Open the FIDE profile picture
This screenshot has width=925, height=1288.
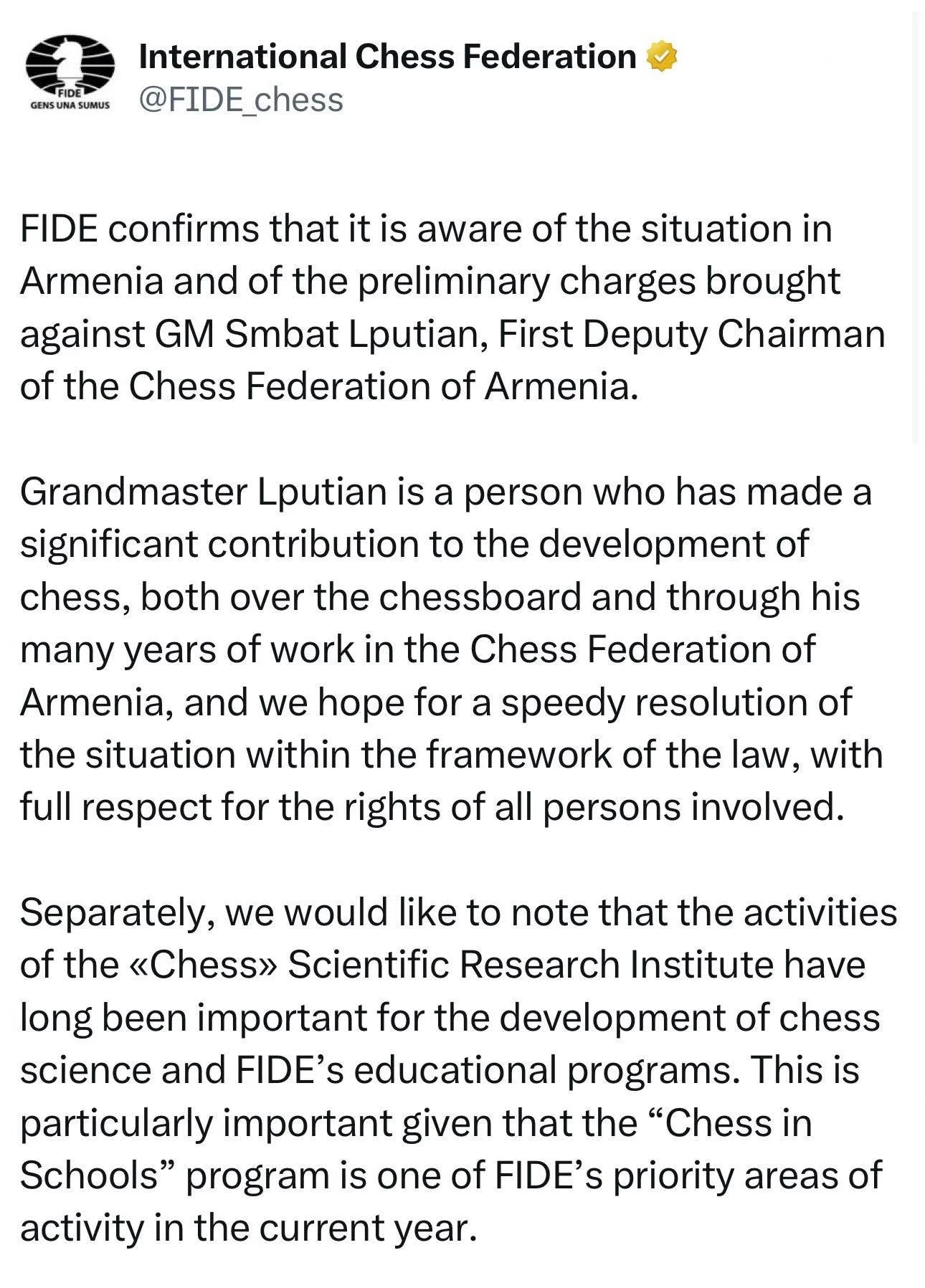[70, 73]
